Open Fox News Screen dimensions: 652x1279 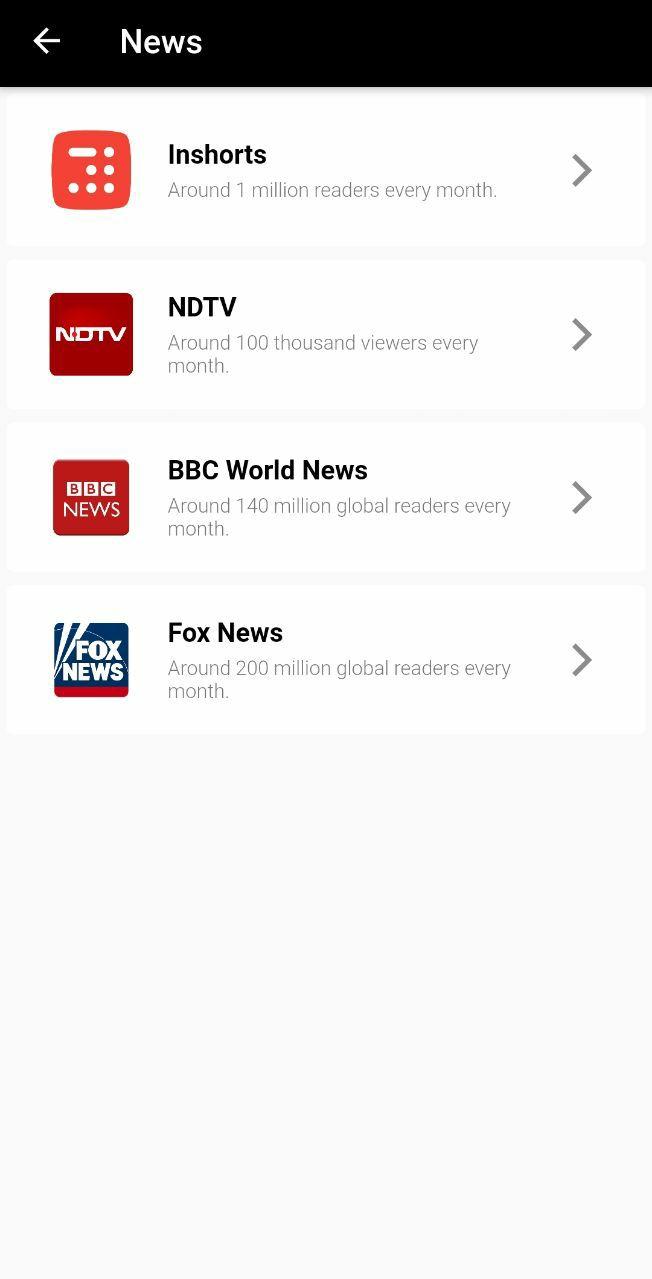(326, 660)
